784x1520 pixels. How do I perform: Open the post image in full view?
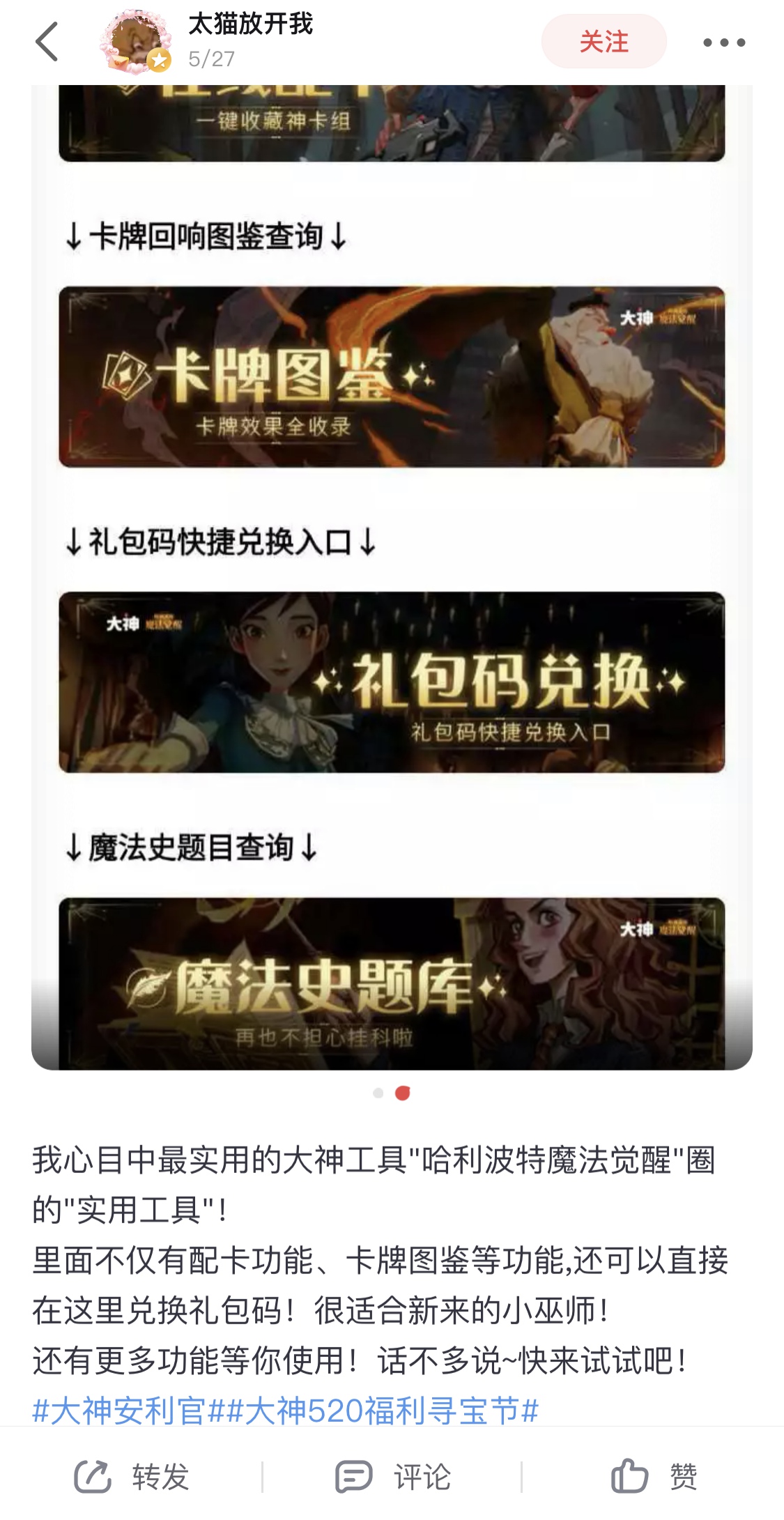(392, 577)
